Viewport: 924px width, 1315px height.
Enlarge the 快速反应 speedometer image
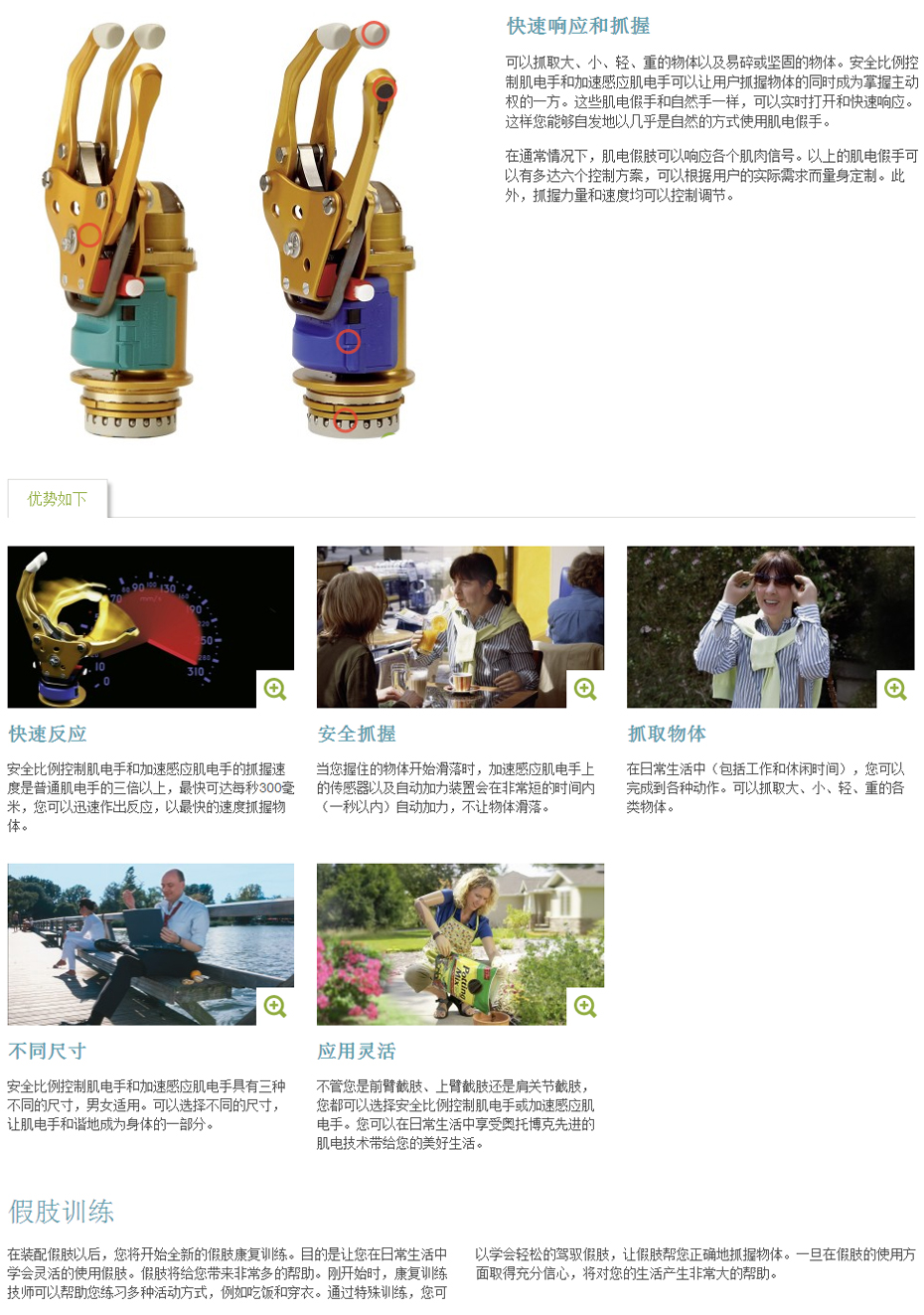coord(275,689)
